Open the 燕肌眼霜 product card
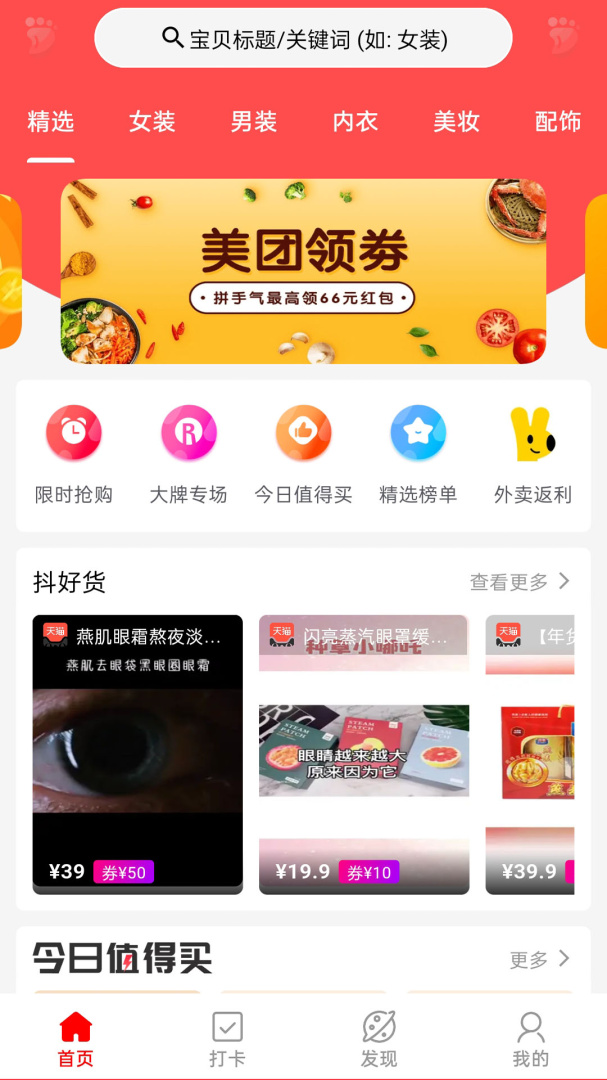Image resolution: width=607 pixels, height=1080 pixels. [138, 752]
